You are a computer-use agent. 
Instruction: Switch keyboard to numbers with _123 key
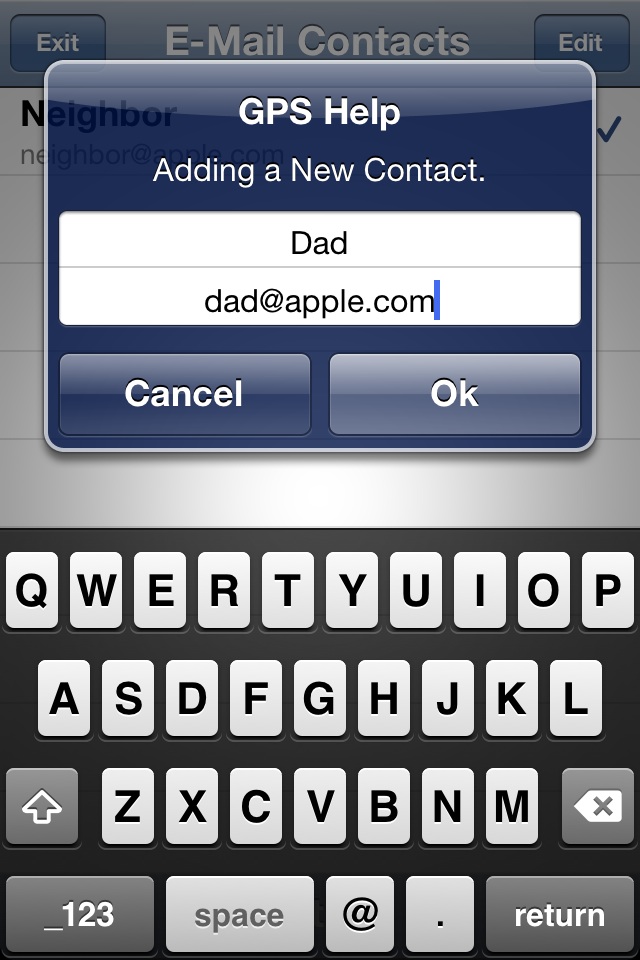(80, 914)
